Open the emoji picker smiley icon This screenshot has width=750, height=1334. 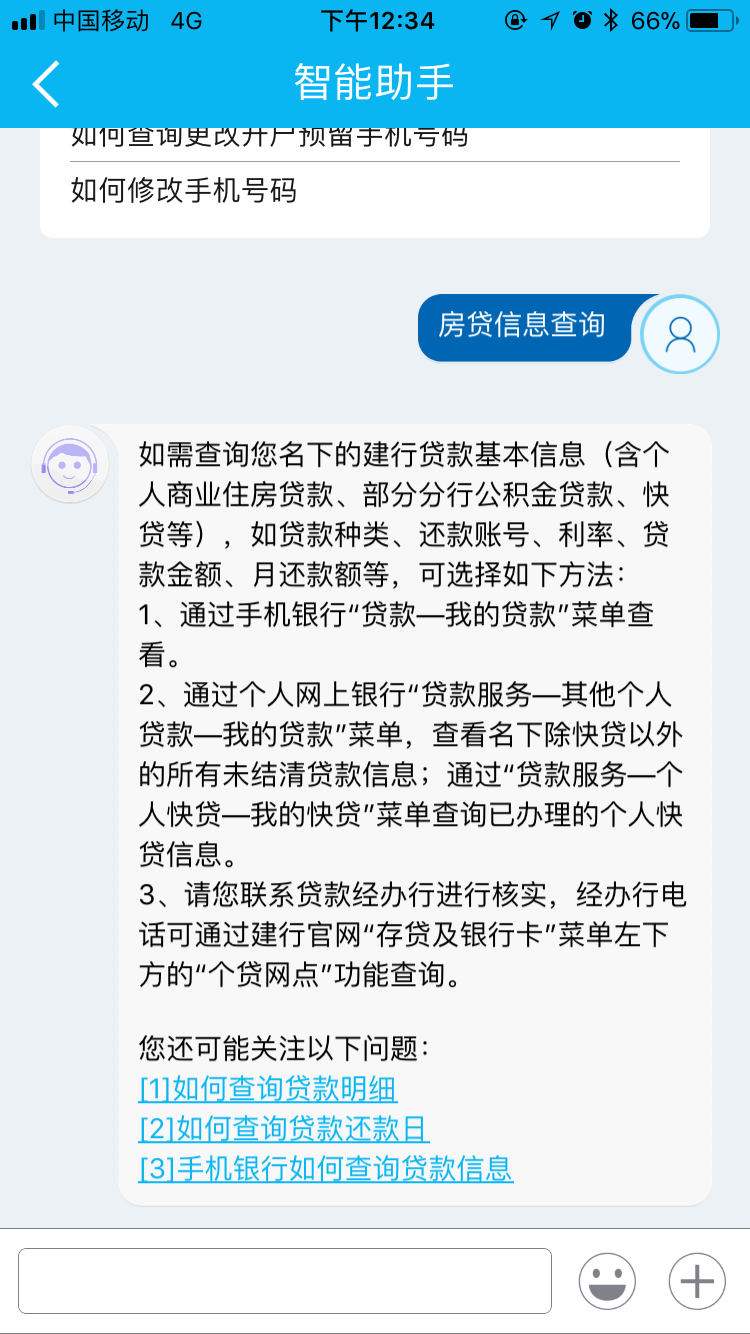[x=607, y=1280]
